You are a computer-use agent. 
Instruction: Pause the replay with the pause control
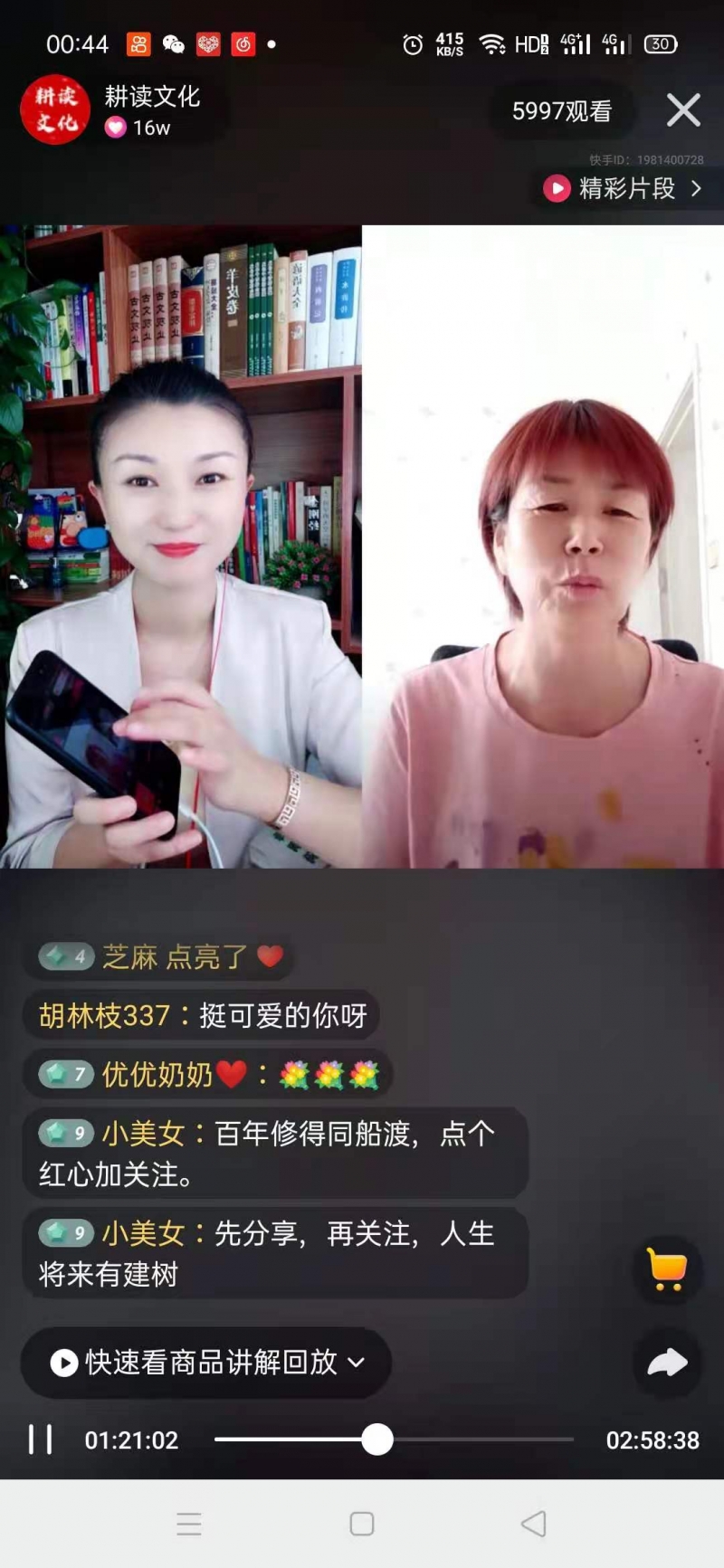[40, 1440]
